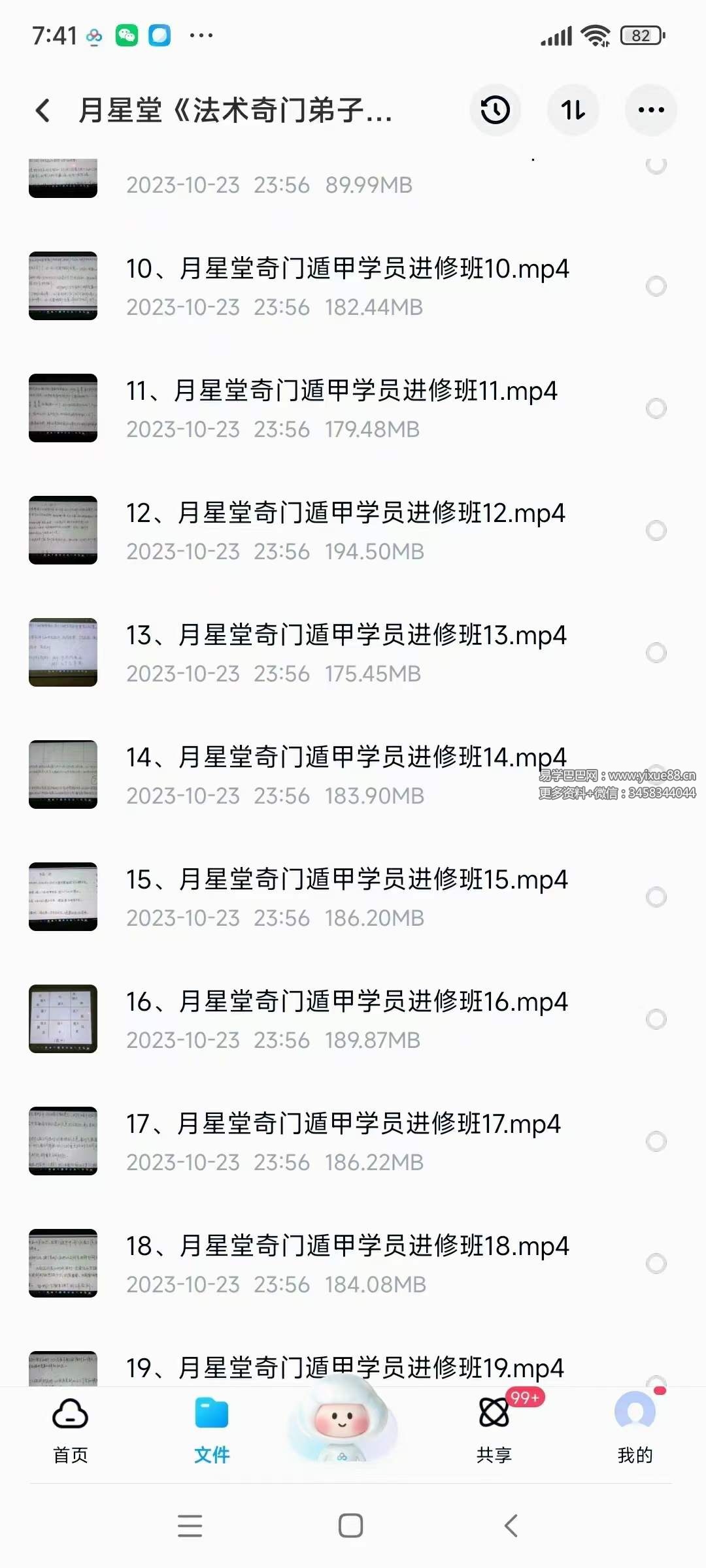Go back from the 月星堂 folder
The width and height of the screenshot is (706, 1568).
pyautogui.click(x=43, y=110)
